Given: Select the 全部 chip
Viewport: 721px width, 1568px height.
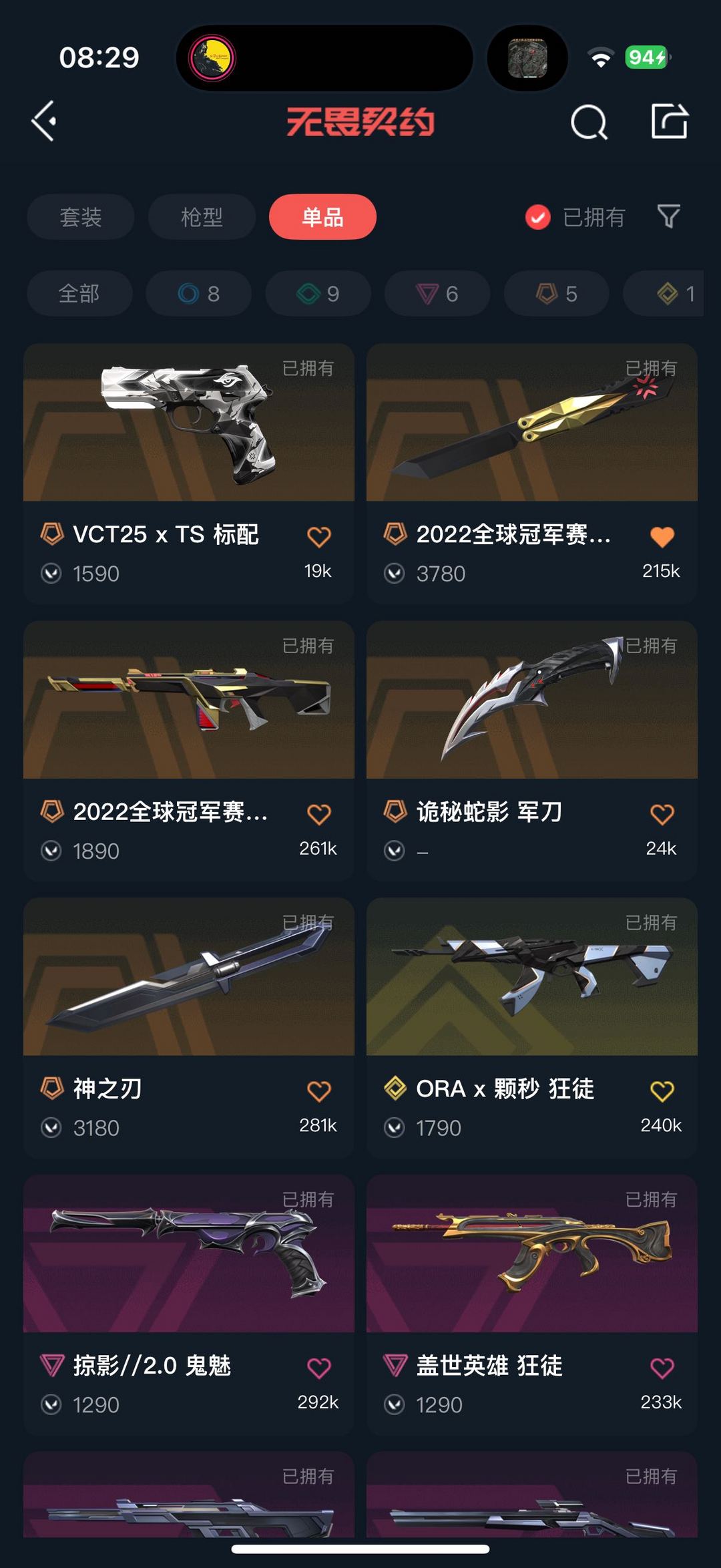Looking at the screenshot, I should [x=79, y=293].
